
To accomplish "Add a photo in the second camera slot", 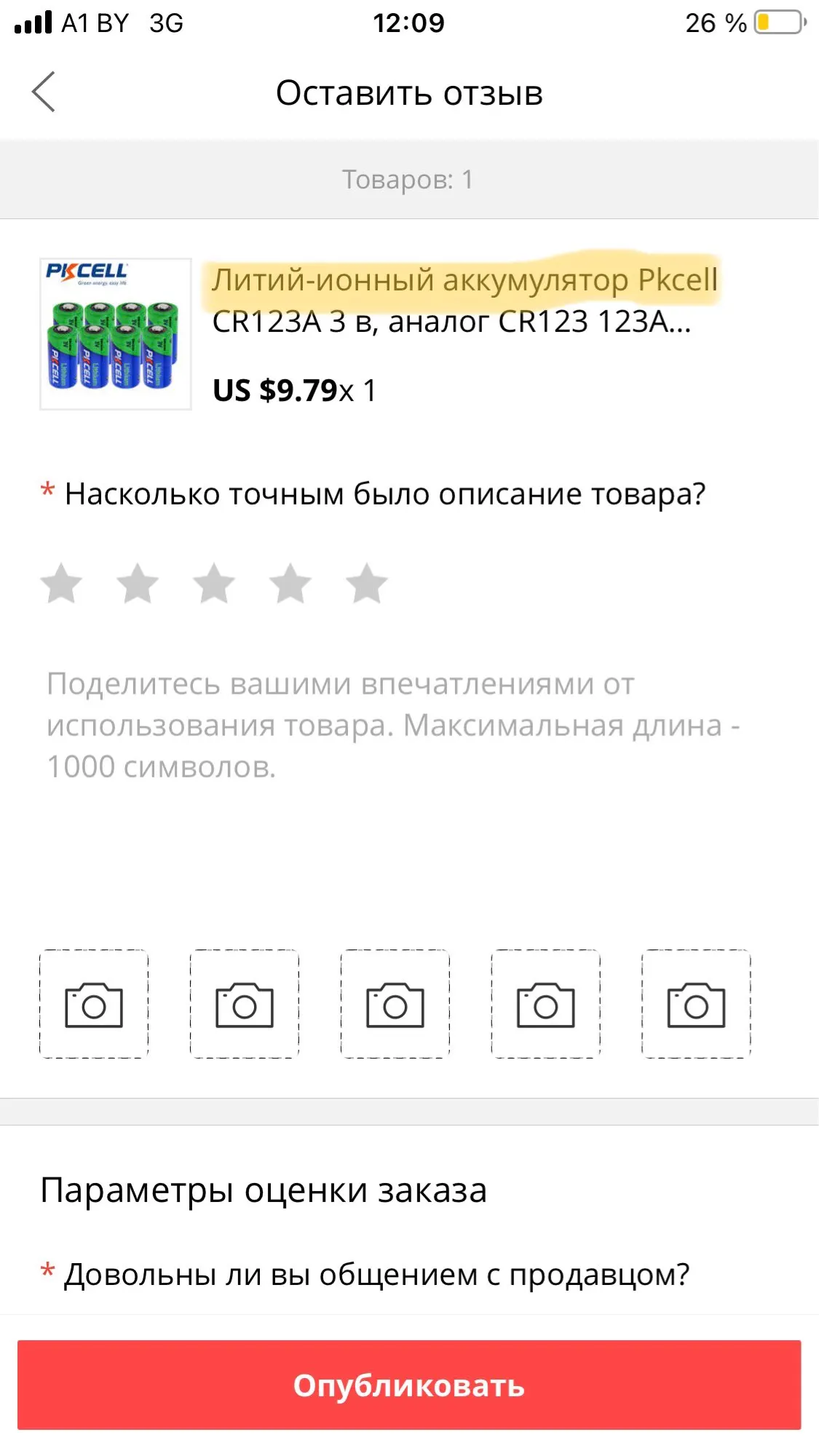I will (245, 1005).
